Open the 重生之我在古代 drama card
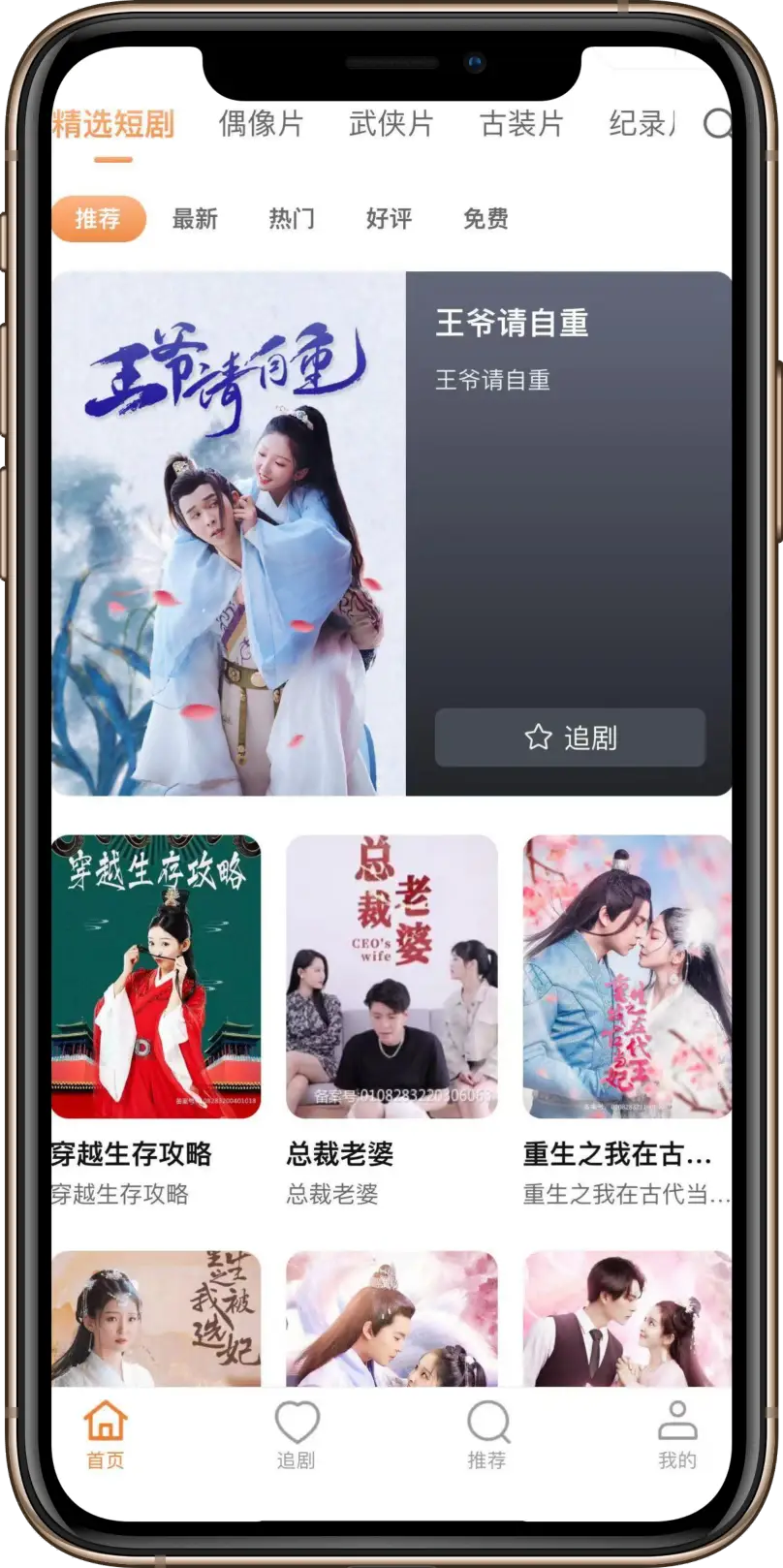 (627, 977)
